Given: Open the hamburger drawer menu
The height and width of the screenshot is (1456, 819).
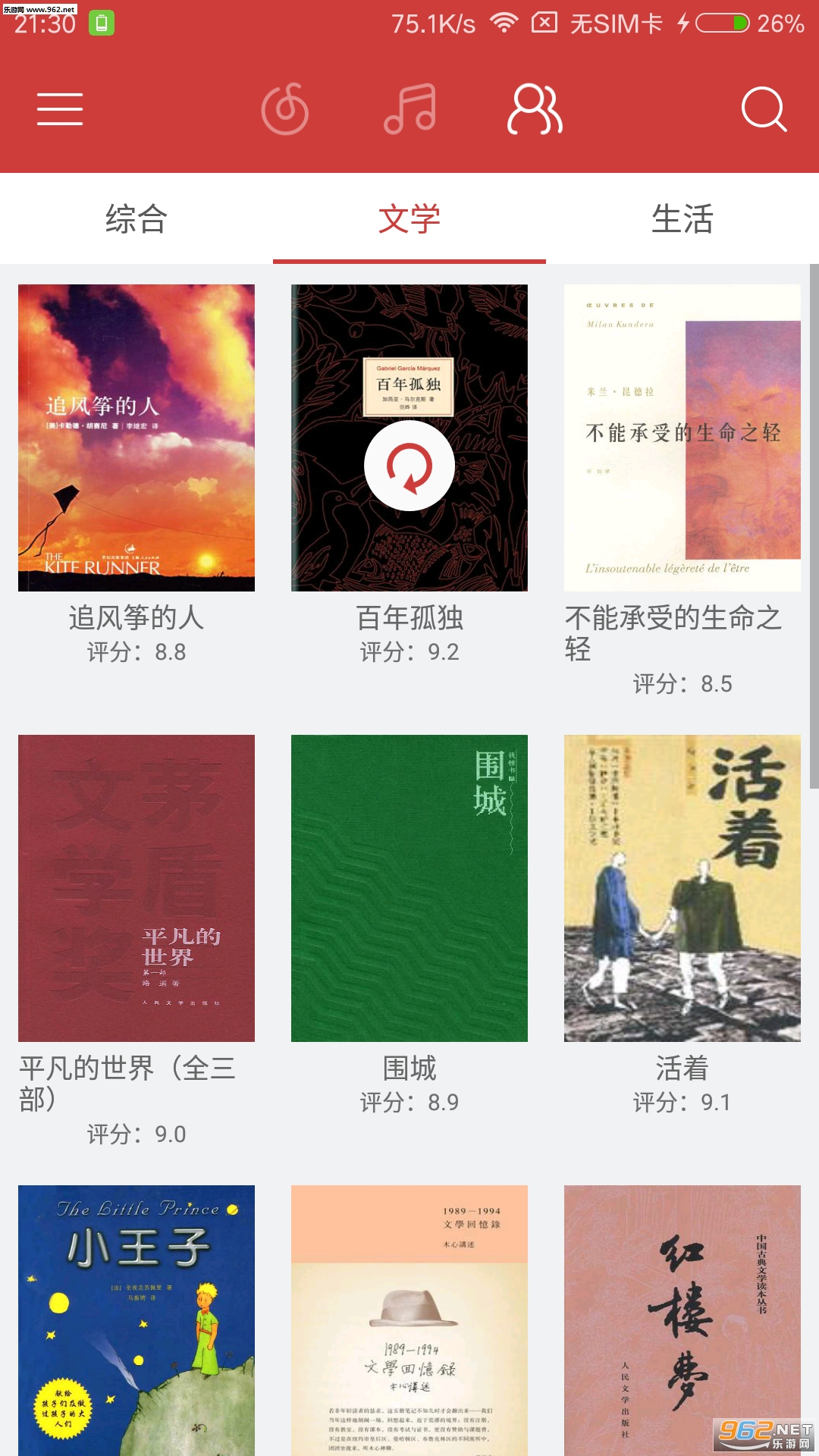Looking at the screenshot, I should [60, 109].
